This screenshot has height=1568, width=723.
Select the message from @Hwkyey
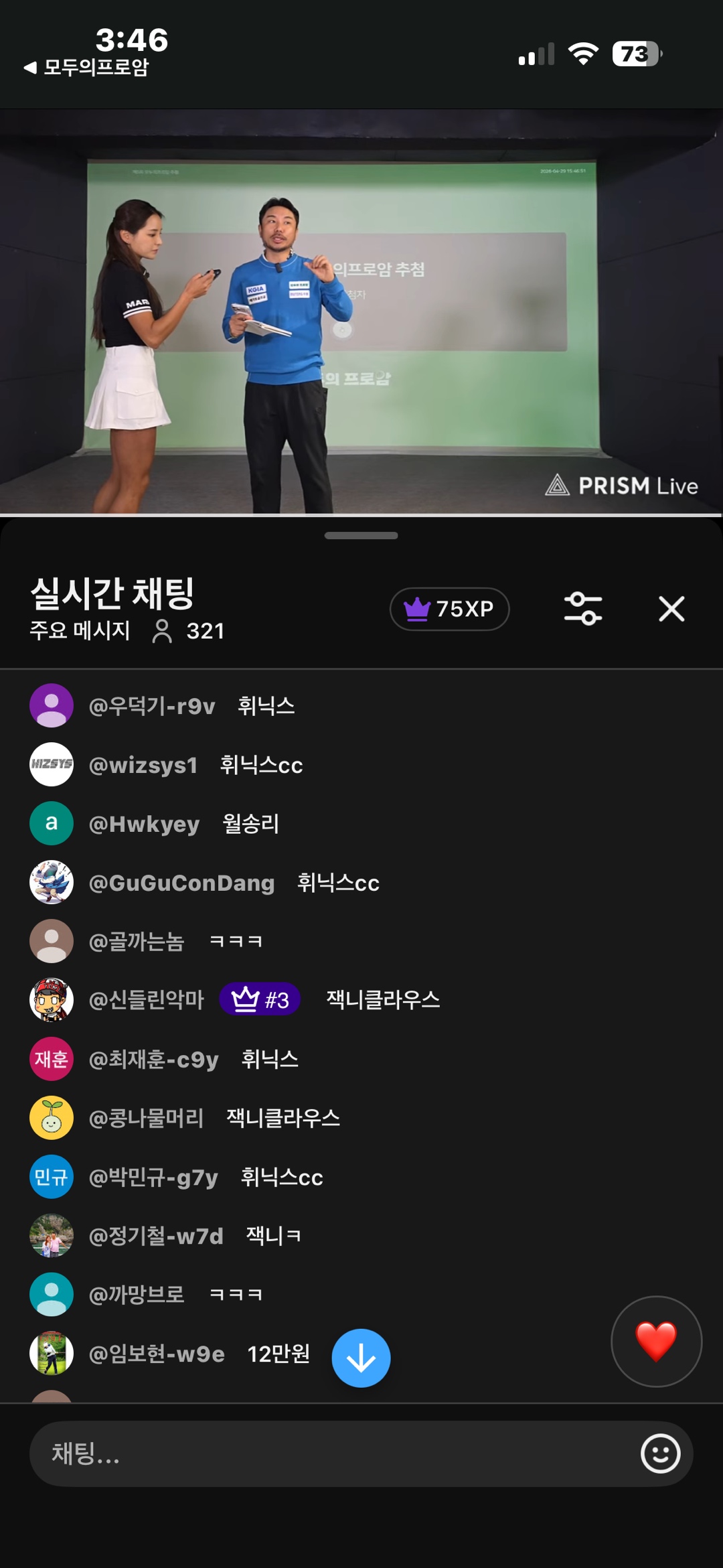(250, 824)
